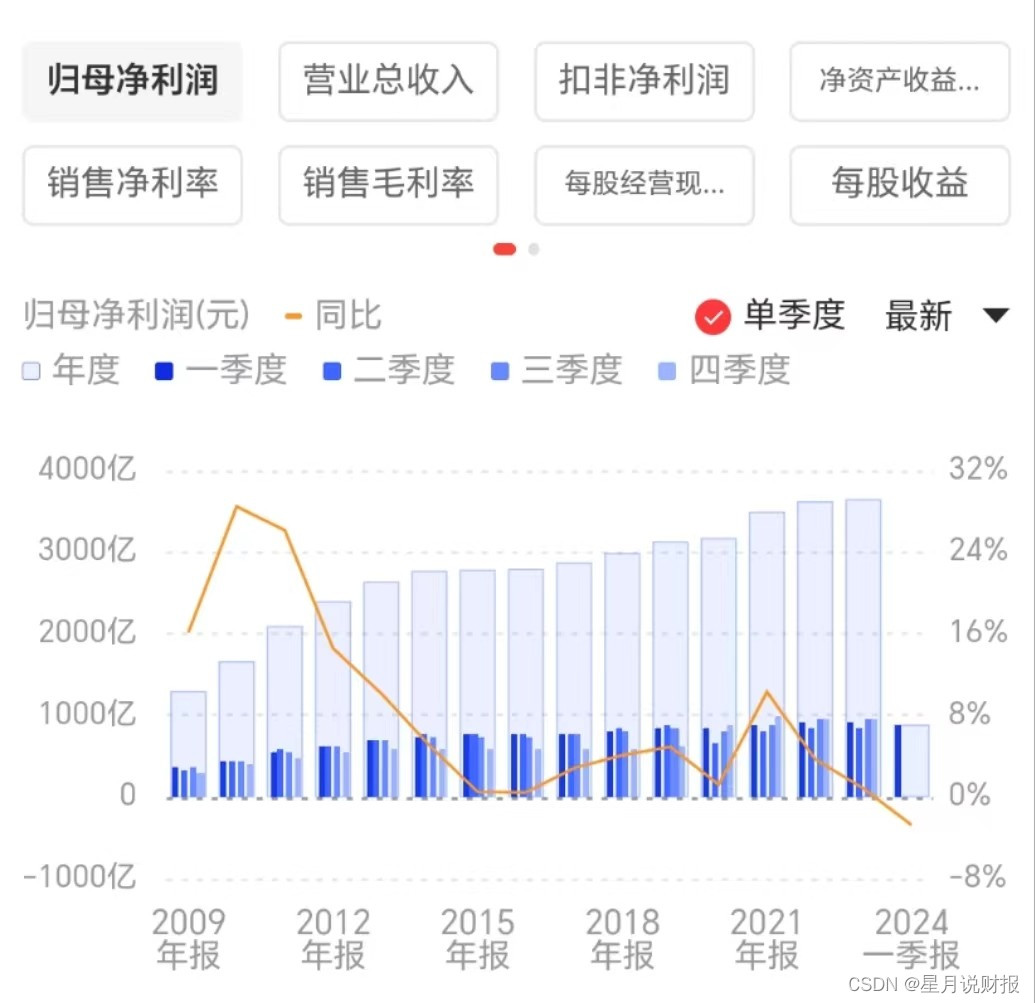
Task: Choose the 每股经营现 metric chip
Action: [x=644, y=184]
